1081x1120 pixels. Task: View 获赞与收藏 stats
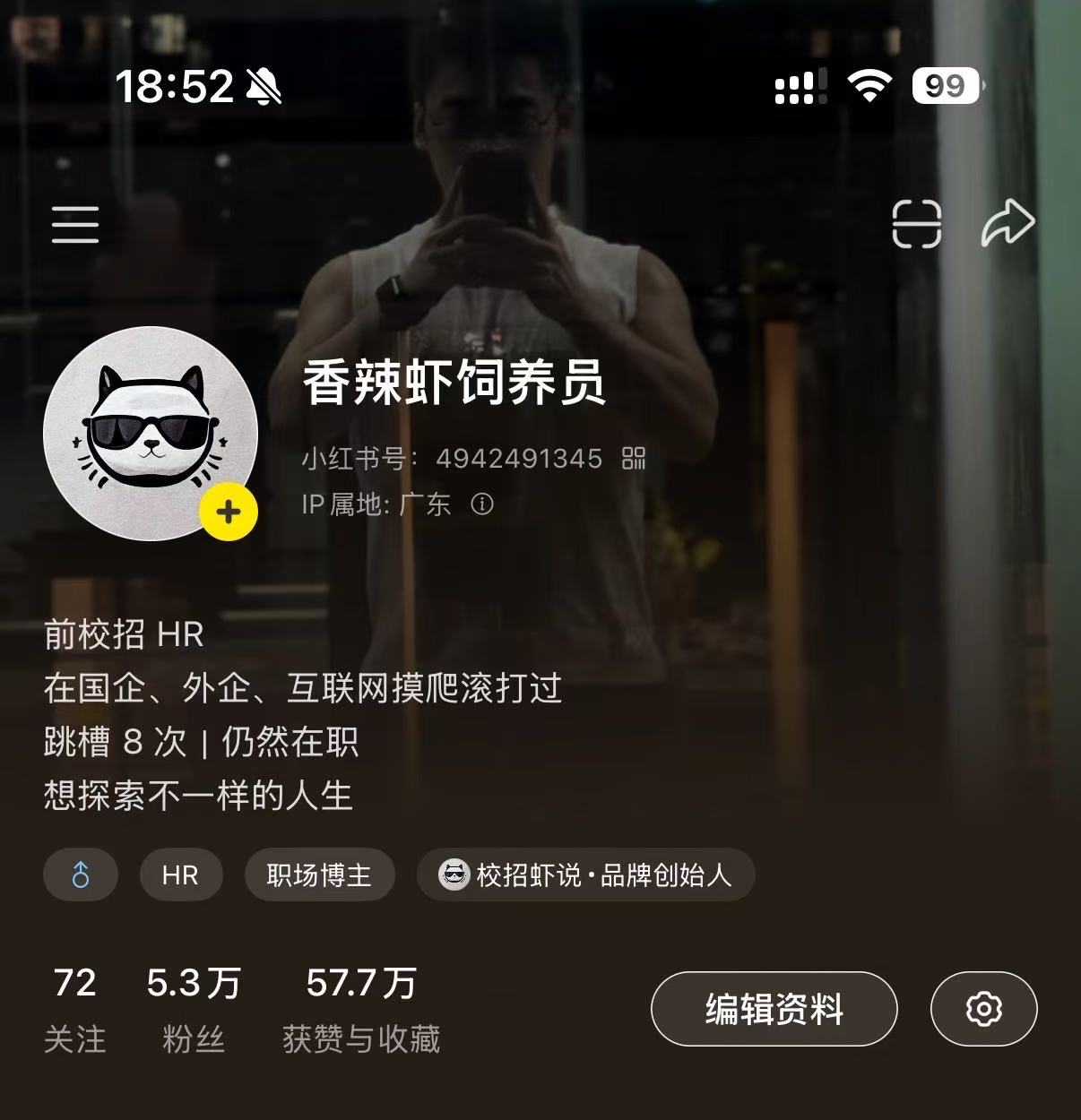(361, 1008)
